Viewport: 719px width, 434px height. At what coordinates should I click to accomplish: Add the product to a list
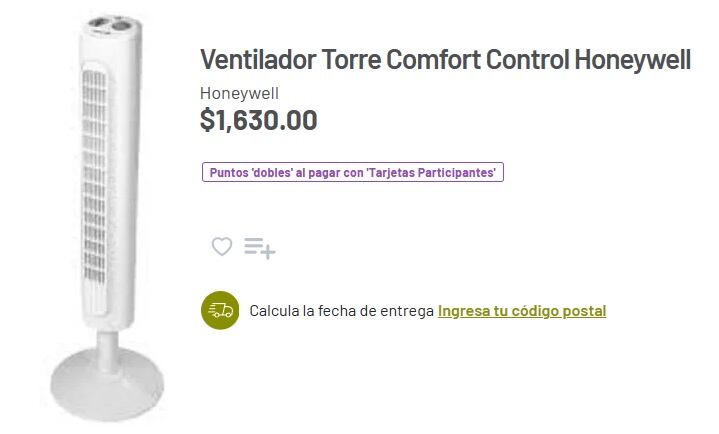click(259, 247)
